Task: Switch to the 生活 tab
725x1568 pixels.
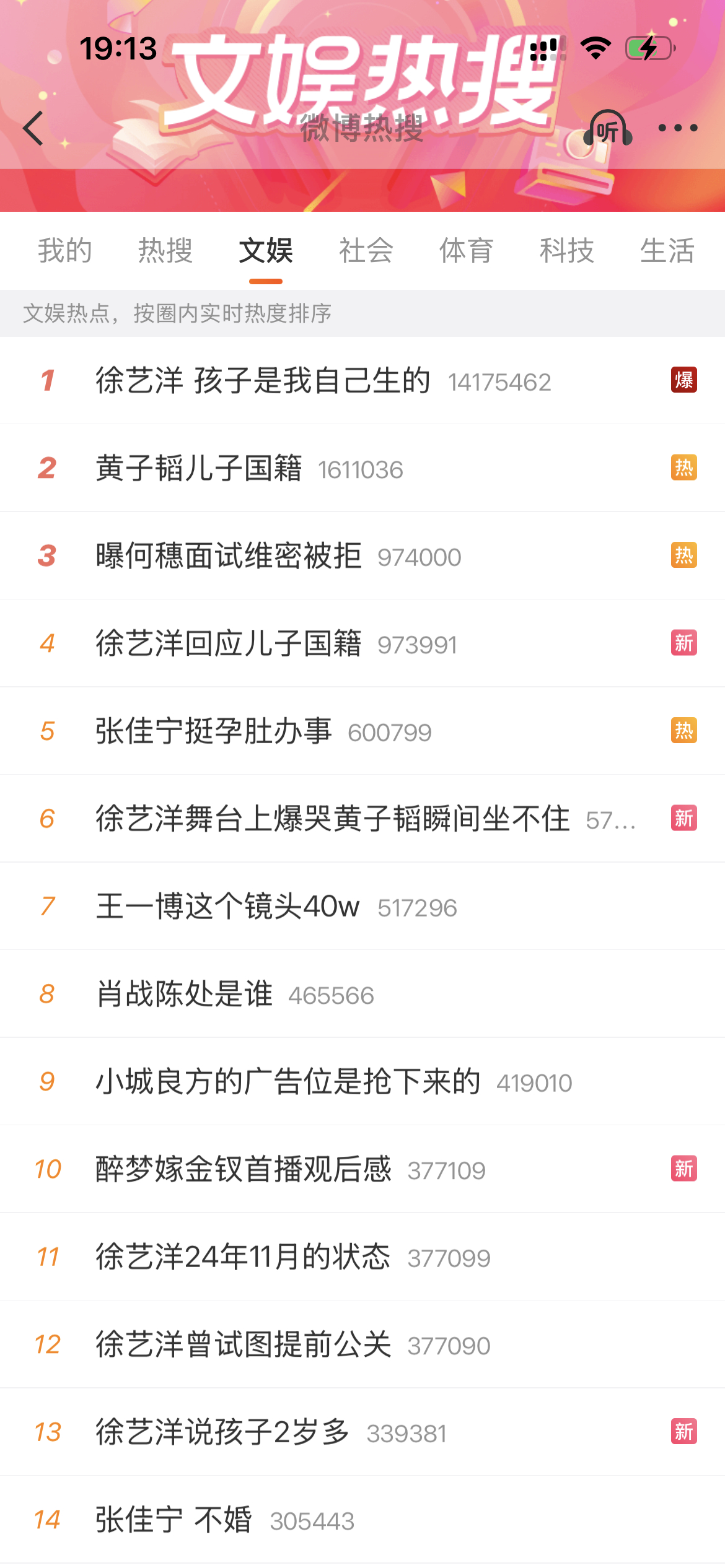Action: 667,251
